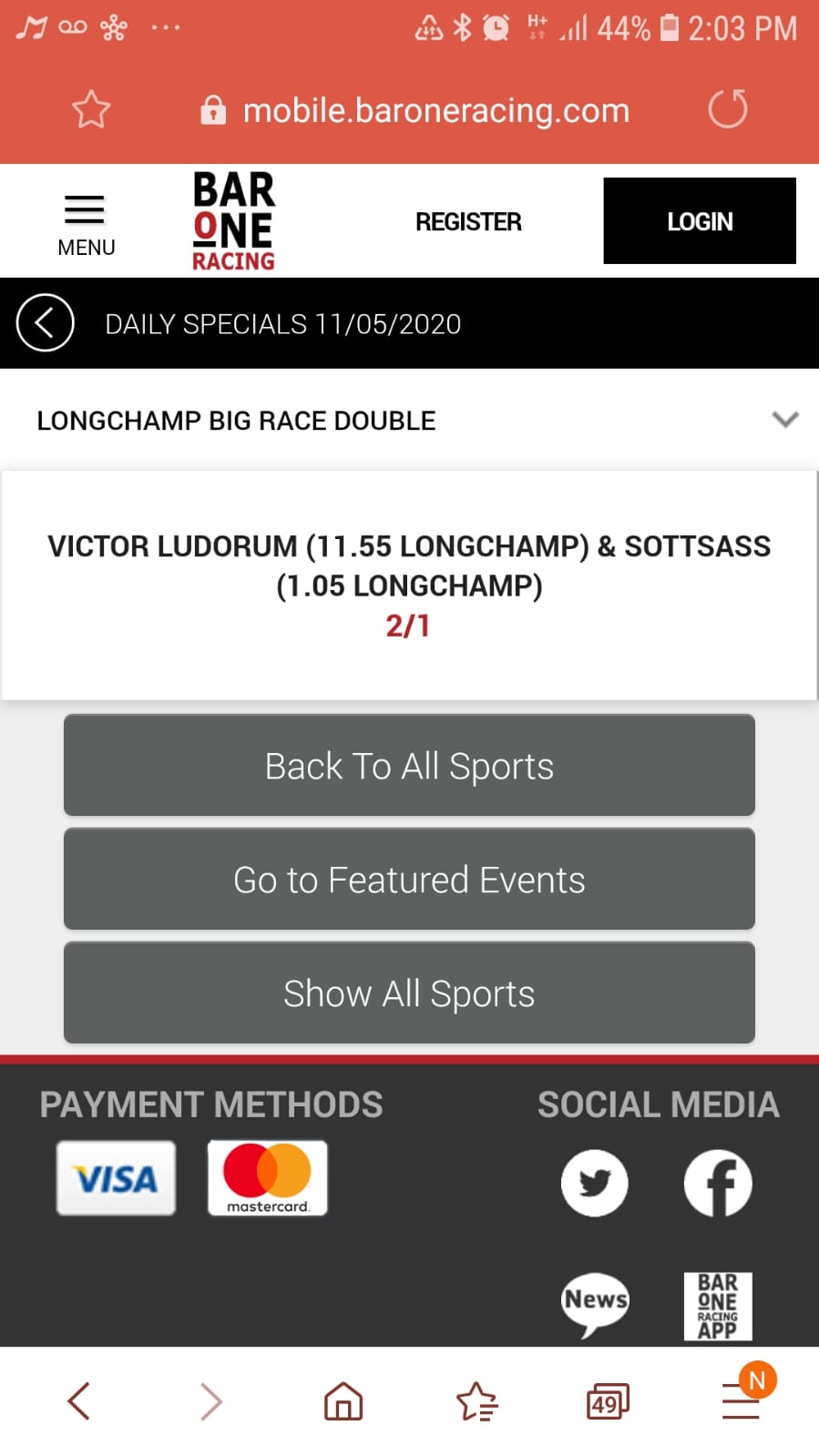Bookmark page with the address bar star

[91, 110]
